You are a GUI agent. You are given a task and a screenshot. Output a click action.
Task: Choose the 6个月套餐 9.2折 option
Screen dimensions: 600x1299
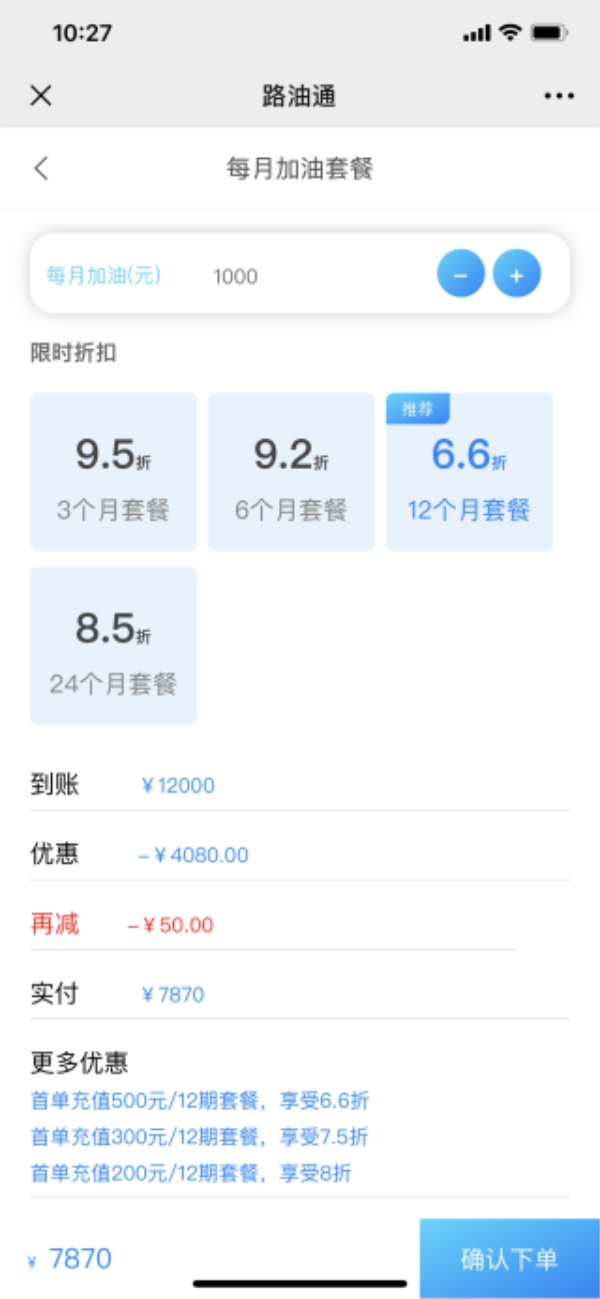point(291,472)
